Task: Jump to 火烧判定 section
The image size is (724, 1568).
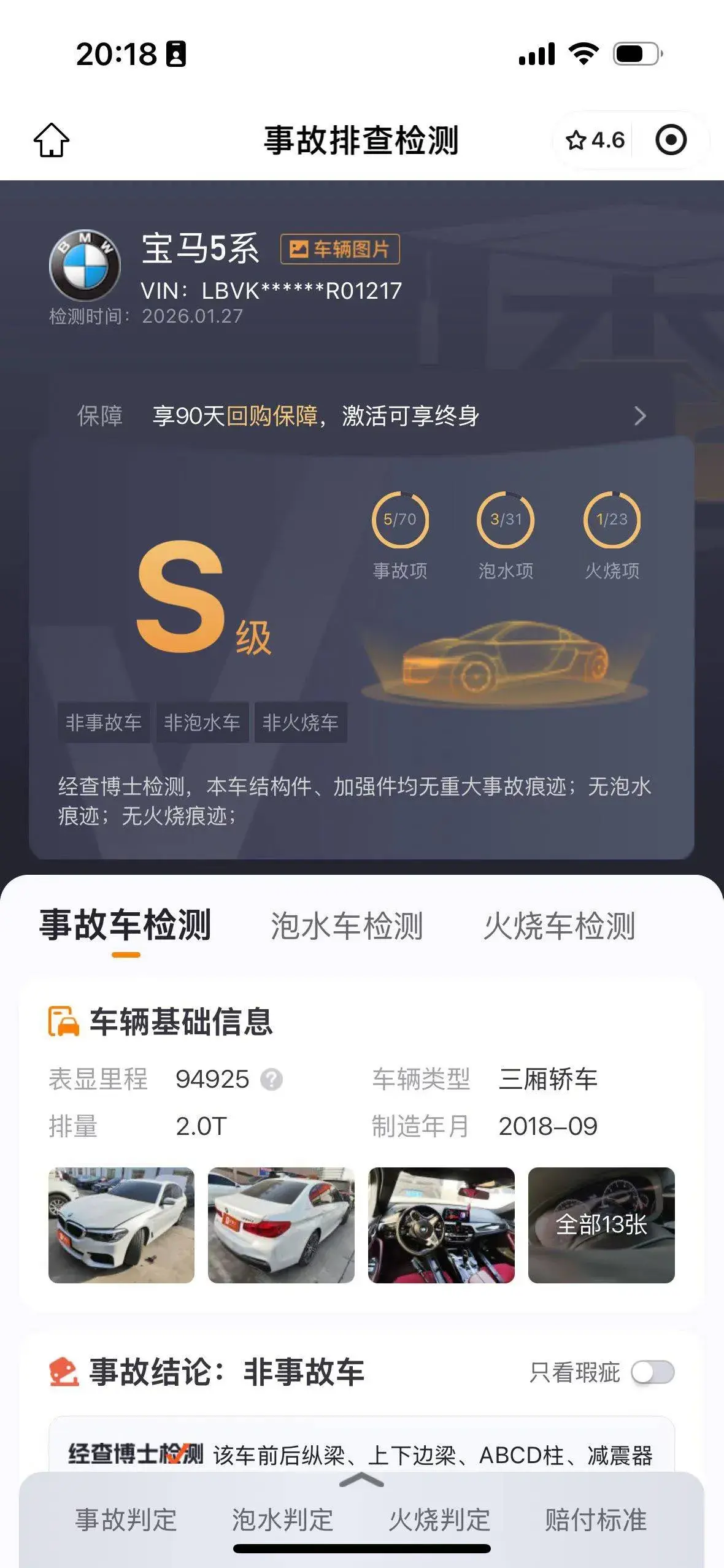Action: (439, 1520)
